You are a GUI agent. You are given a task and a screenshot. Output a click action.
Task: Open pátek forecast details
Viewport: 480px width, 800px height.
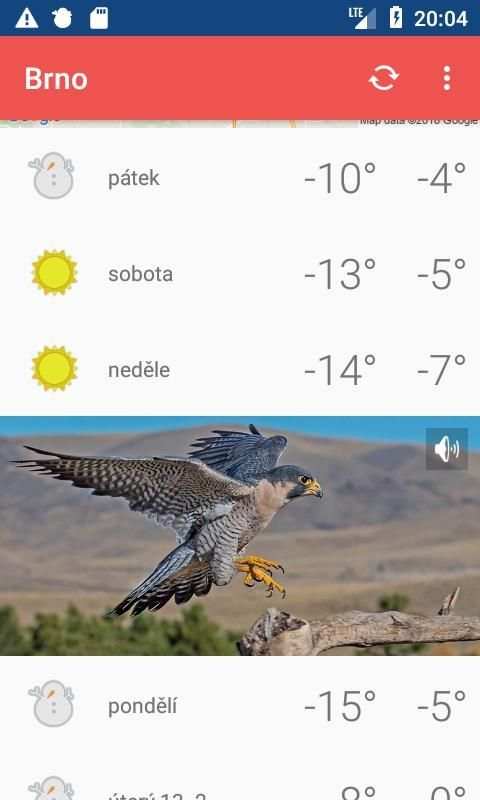tap(240, 178)
